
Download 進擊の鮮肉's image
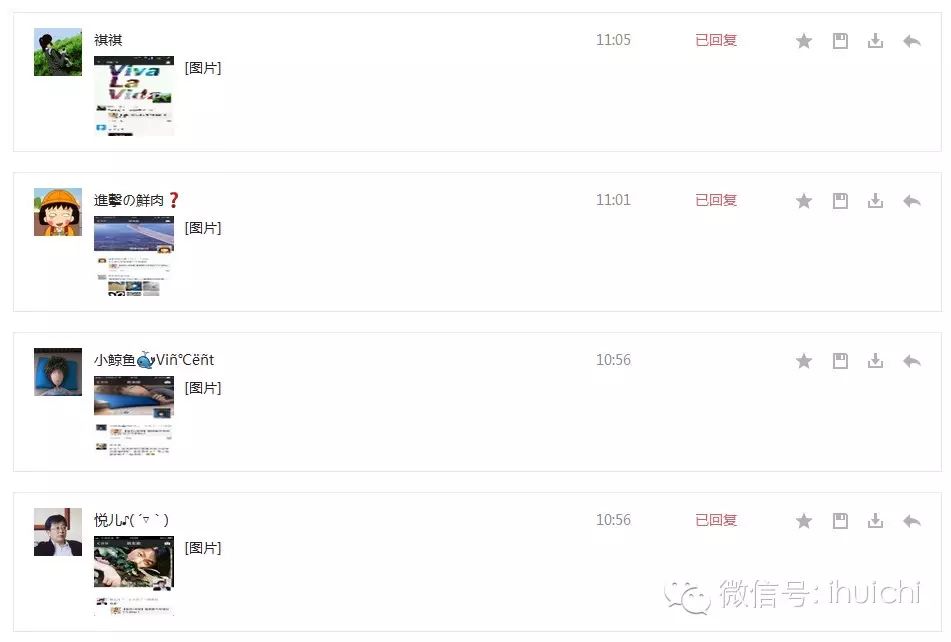tap(875, 201)
